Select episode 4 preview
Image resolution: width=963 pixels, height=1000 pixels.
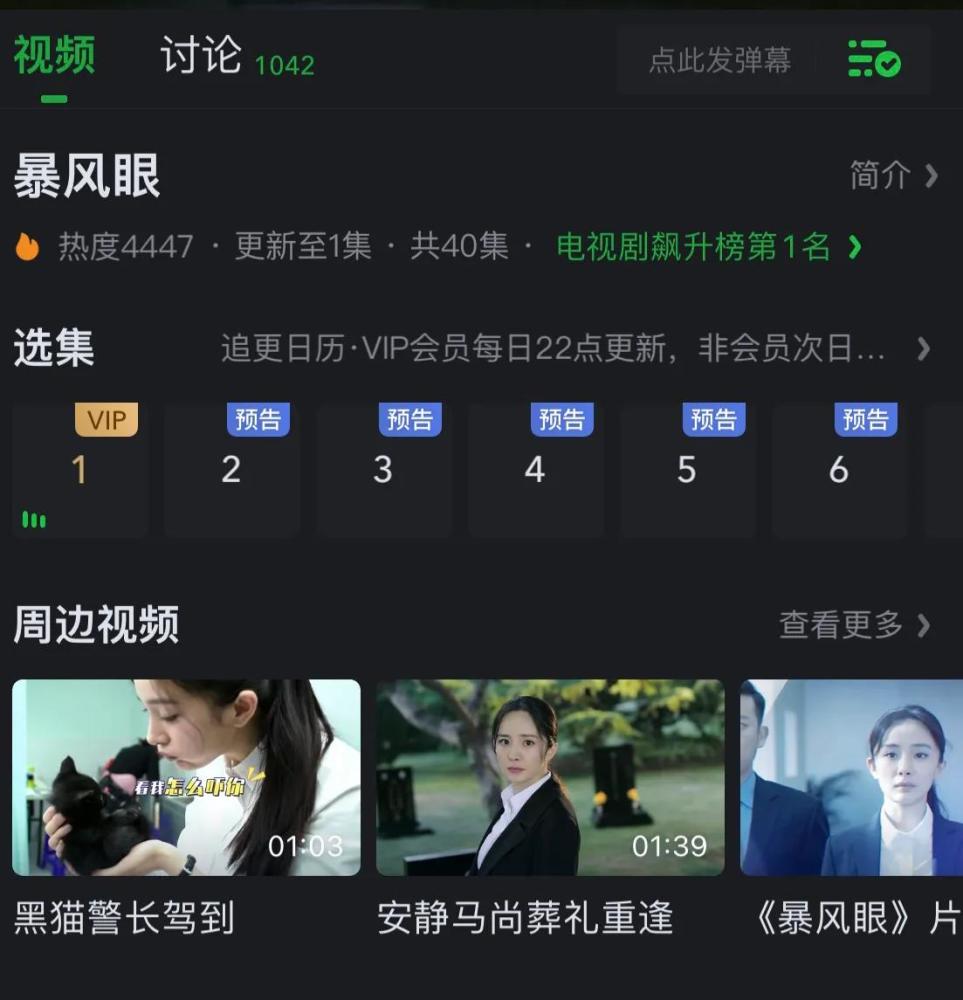coord(535,470)
